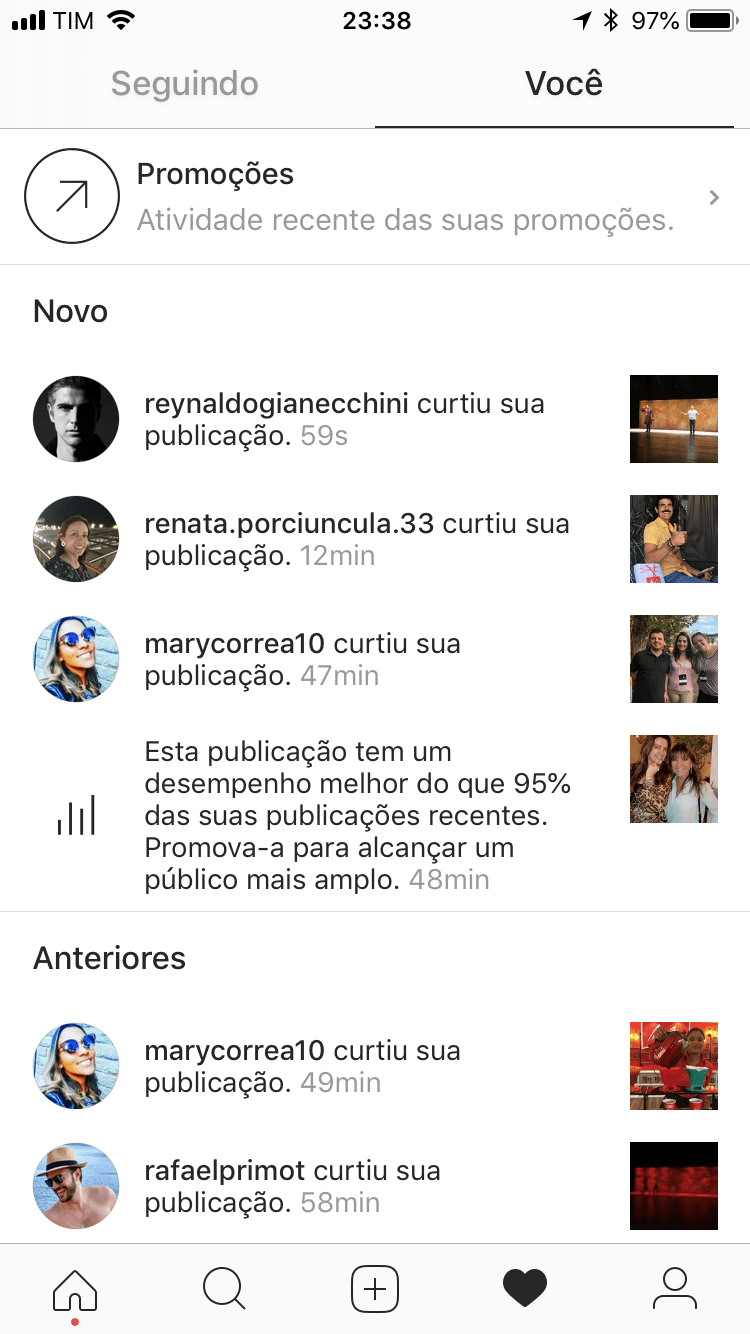
Task: Open the search magnifier tab
Action: [224, 1289]
